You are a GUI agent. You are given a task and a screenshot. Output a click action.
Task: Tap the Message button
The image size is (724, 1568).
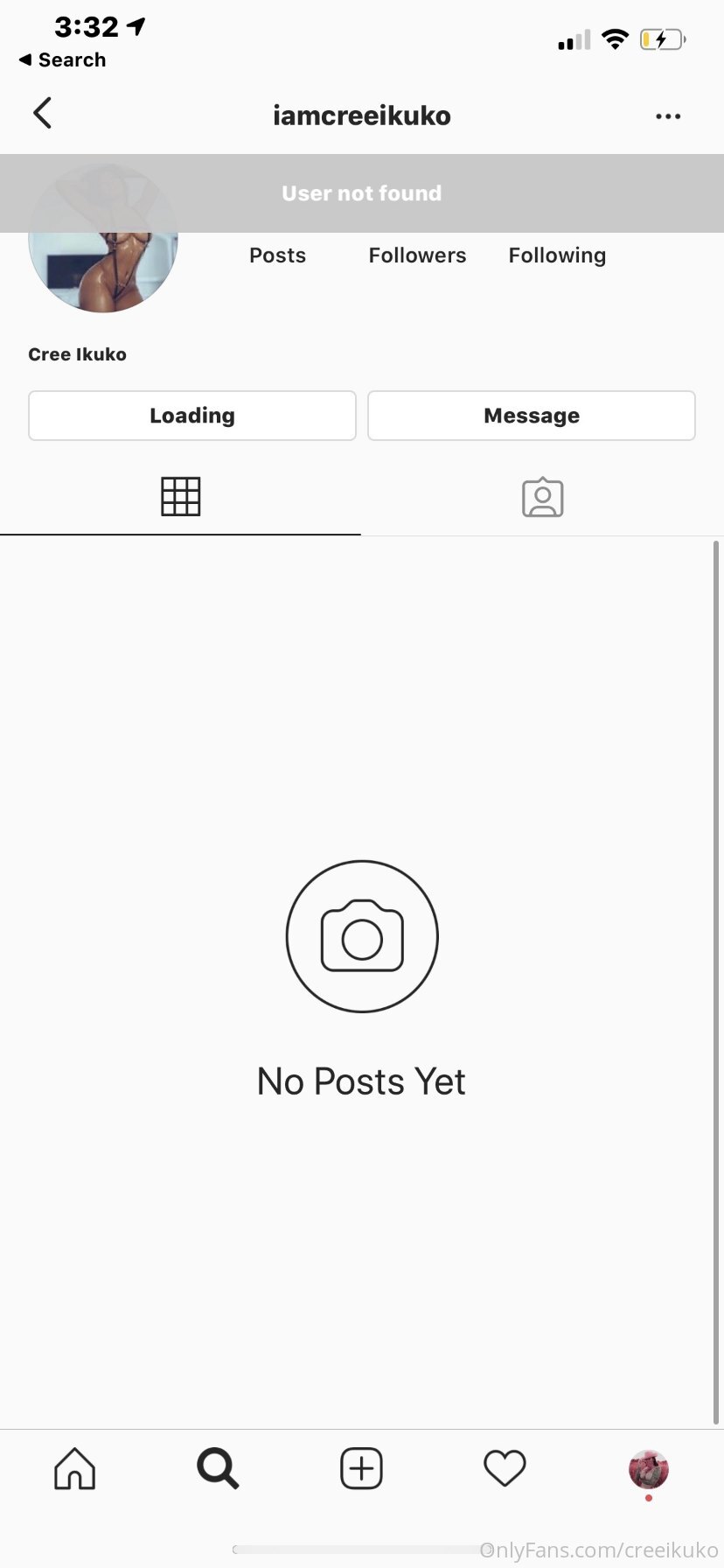532,416
